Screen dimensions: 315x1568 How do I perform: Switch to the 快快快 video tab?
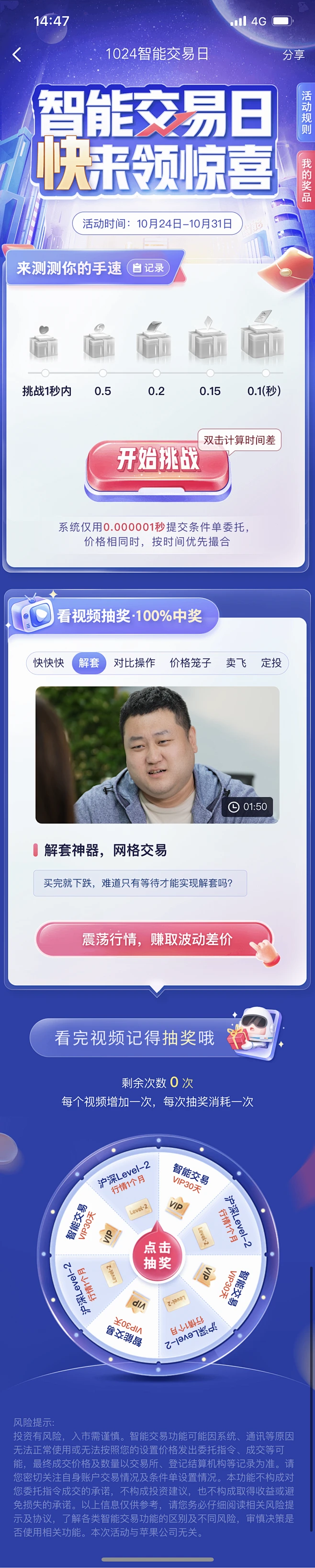[x=49, y=662]
